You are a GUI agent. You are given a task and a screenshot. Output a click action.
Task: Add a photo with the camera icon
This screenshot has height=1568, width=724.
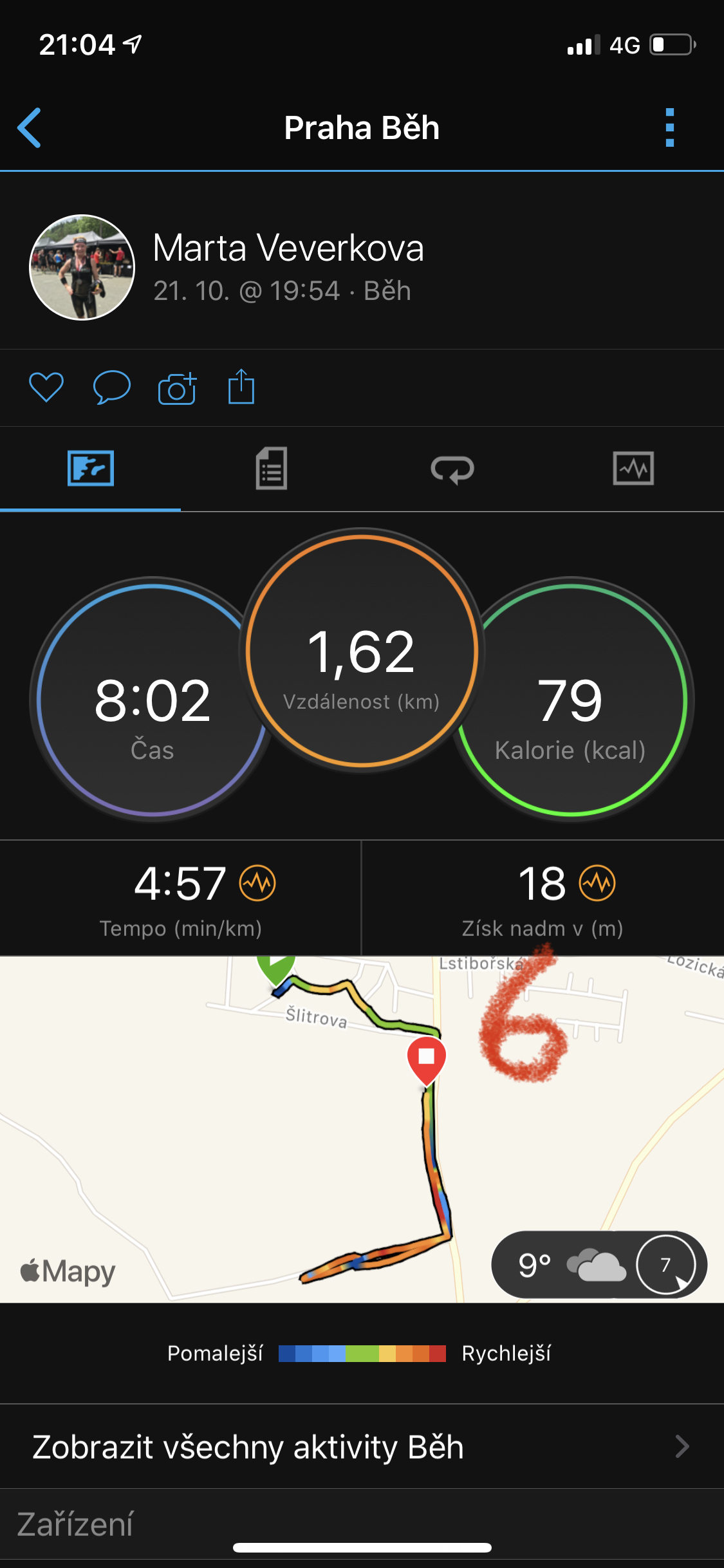pyautogui.click(x=177, y=387)
